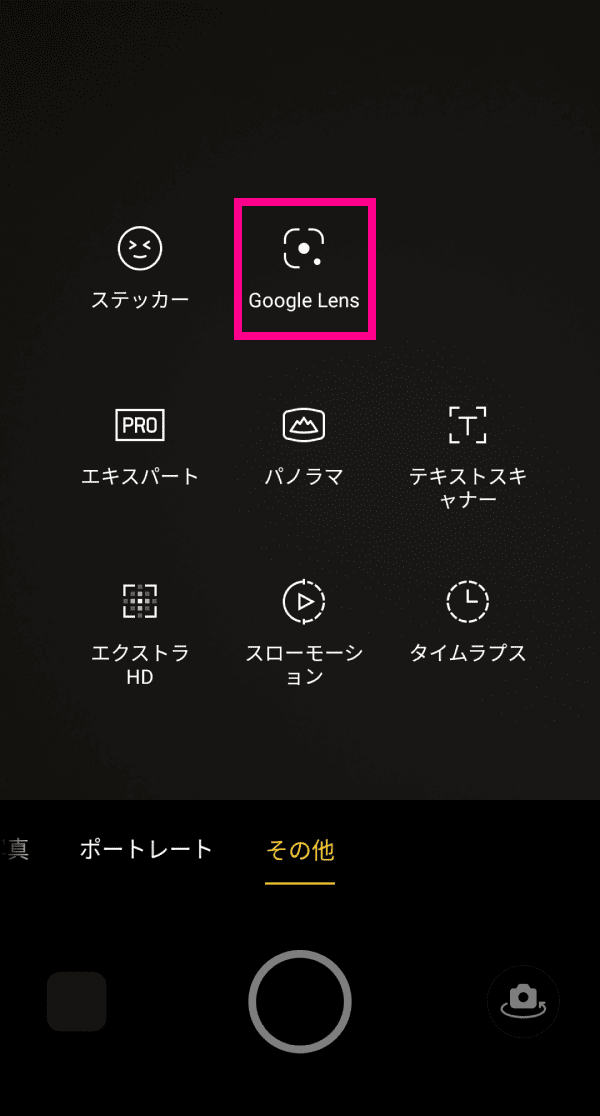The width and height of the screenshot is (600, 1116).
Task: Select タイムラプス time lapse mode
Action: pyautogui.click(x=467, y=620)
